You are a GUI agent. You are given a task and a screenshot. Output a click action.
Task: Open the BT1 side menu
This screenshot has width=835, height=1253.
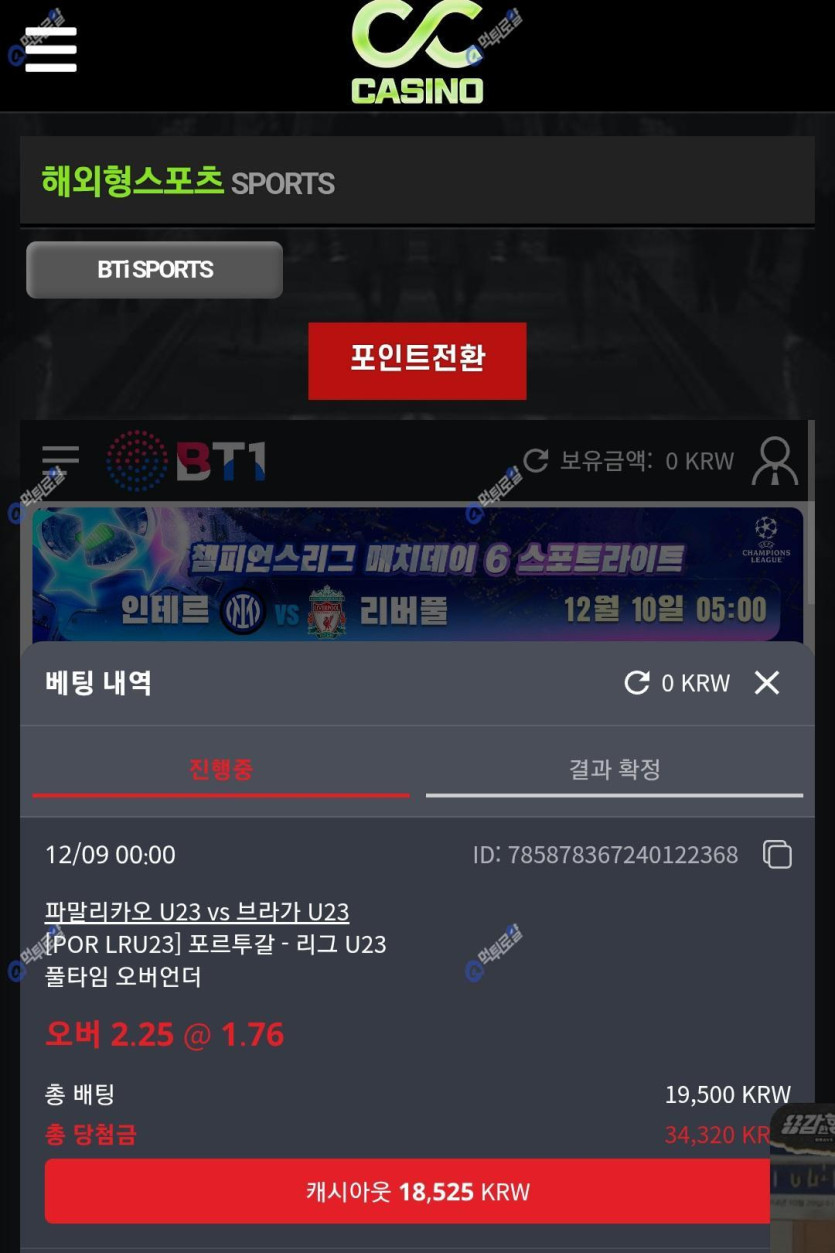click(x=61, y=461)
